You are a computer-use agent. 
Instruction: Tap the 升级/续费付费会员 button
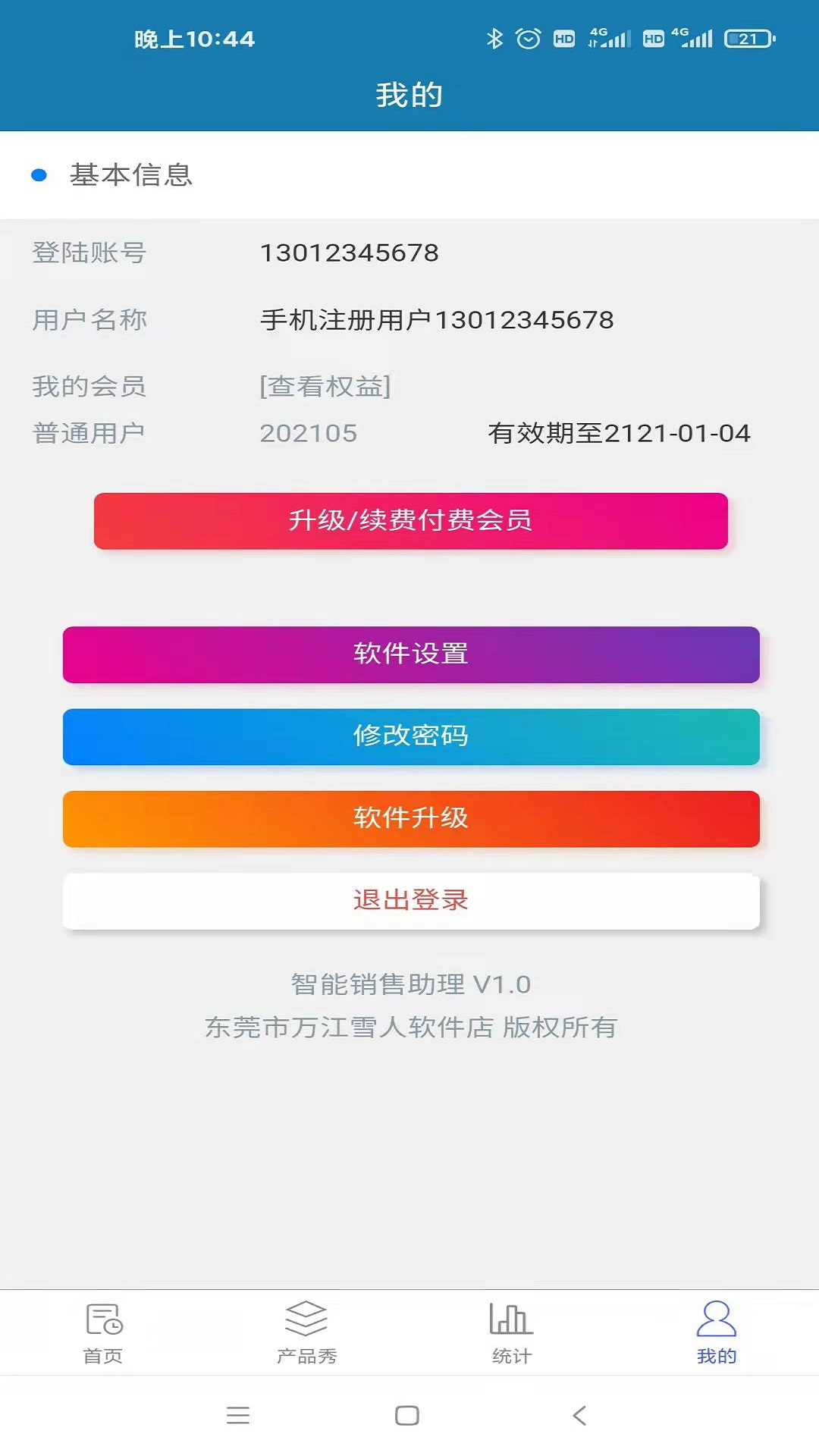410,521
